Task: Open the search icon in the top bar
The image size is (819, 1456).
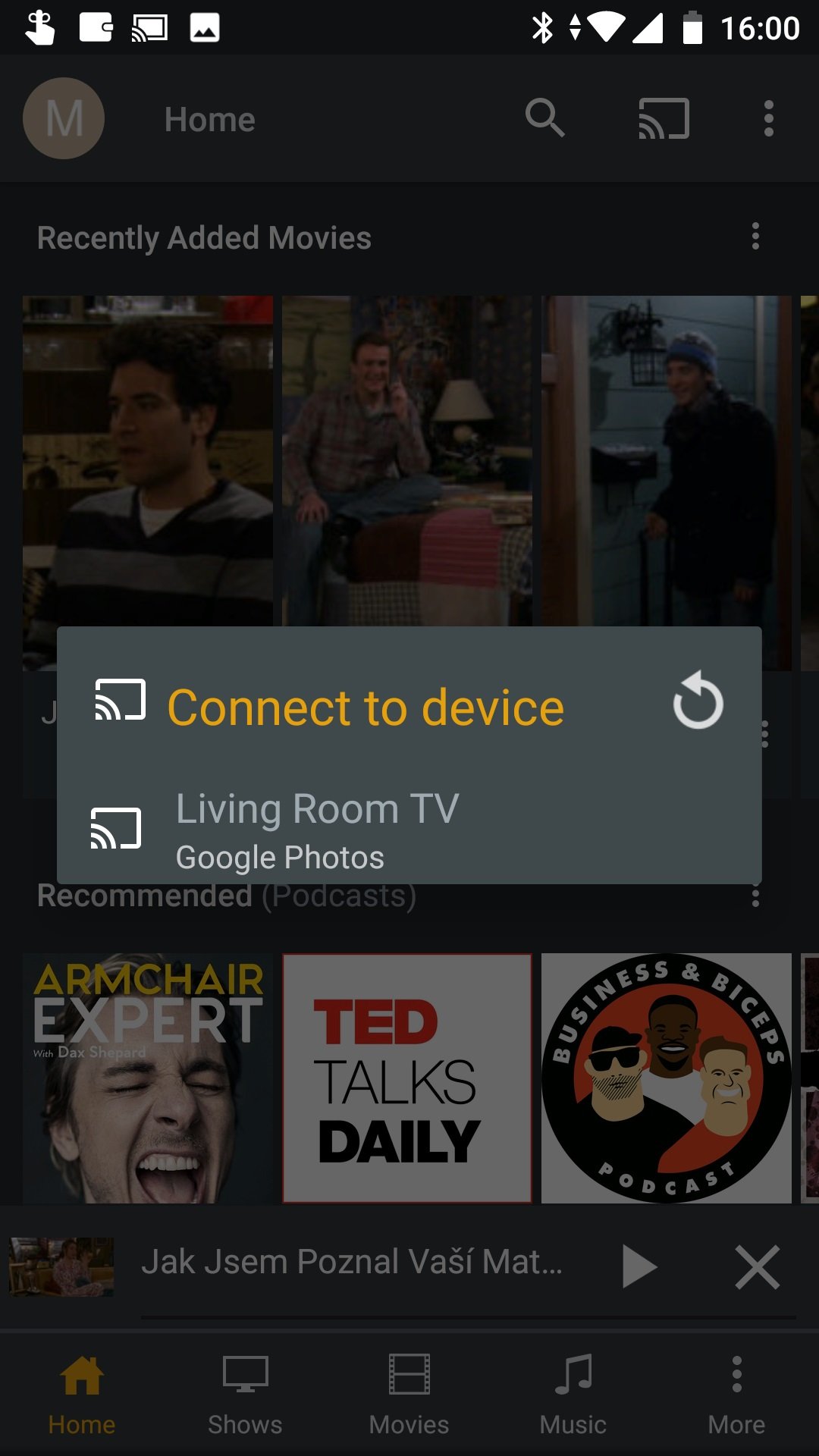Action: pyautogui.click(x=544, y=118)
